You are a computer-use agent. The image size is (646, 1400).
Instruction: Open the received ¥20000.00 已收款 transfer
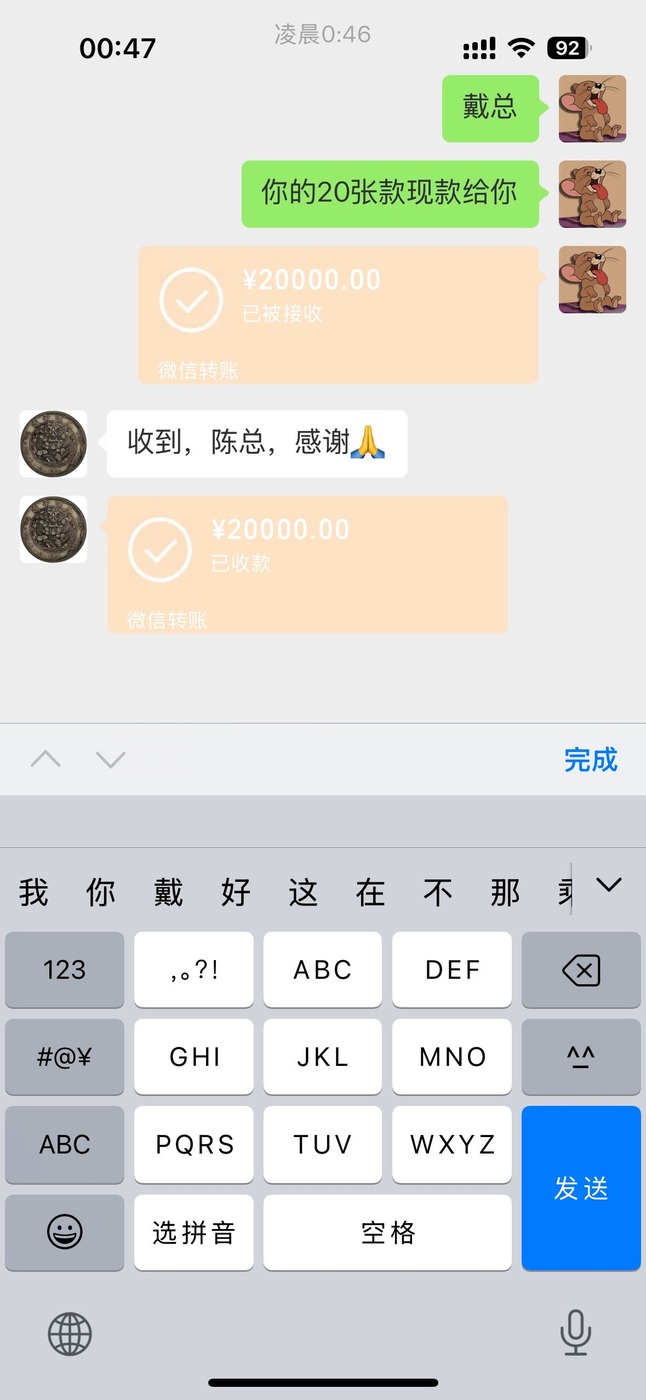click(307, 564)
